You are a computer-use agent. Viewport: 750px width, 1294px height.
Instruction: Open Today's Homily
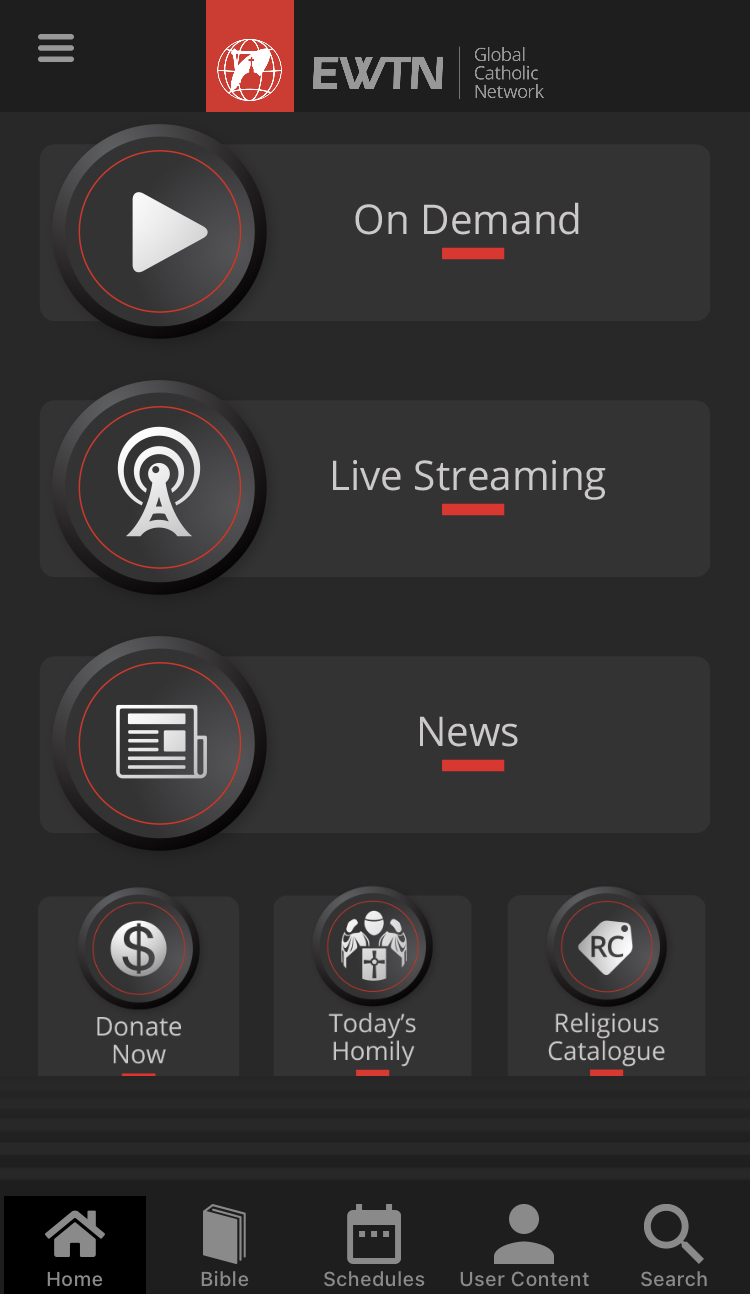(373, 985)
